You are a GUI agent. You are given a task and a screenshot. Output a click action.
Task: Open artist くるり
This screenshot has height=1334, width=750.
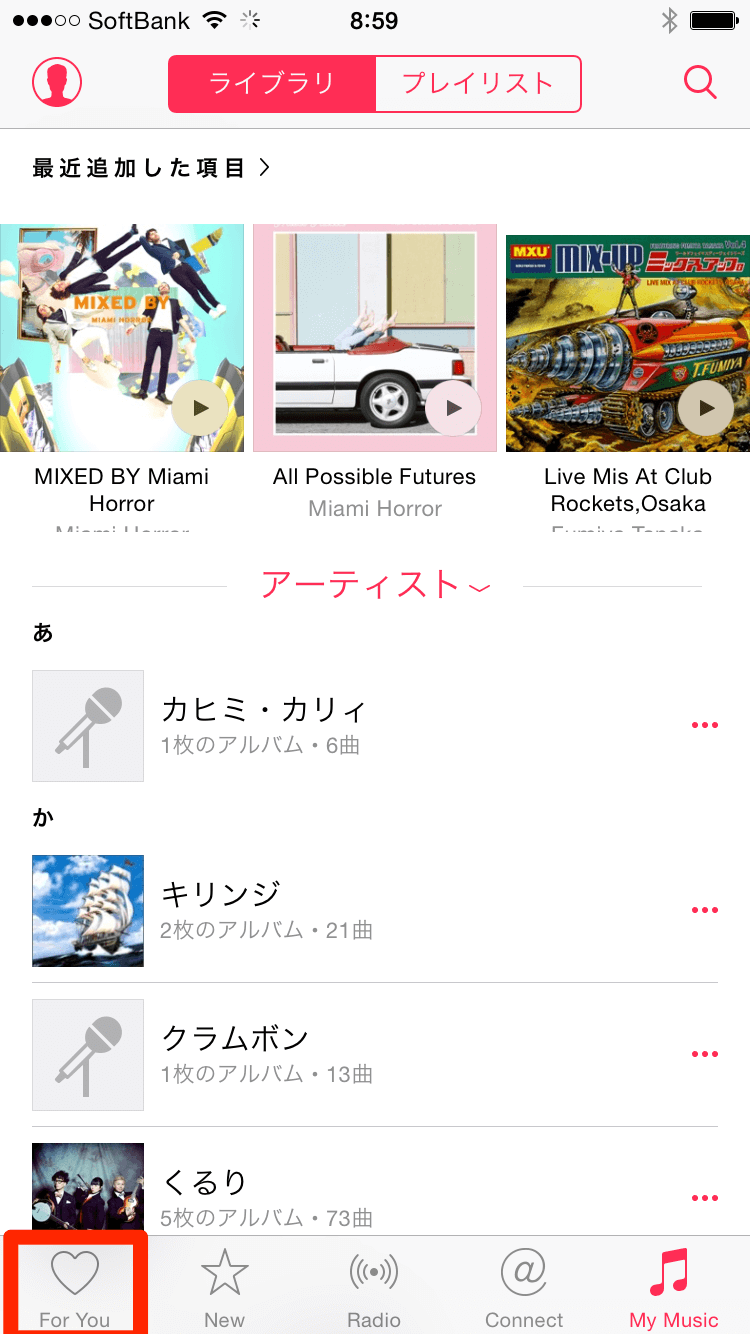click(x=204, y=1183)
